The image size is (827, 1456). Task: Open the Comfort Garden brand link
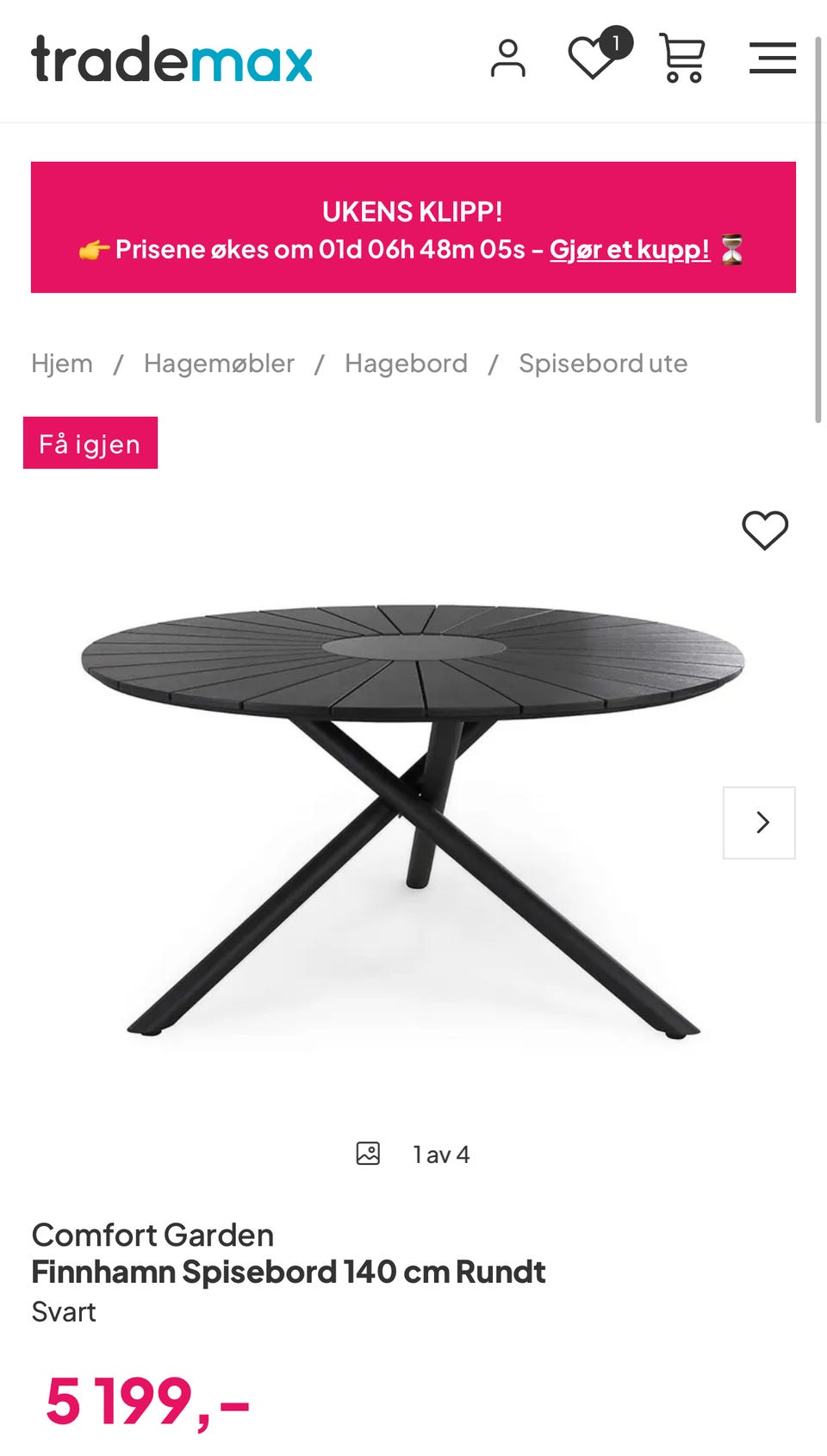152,1235
